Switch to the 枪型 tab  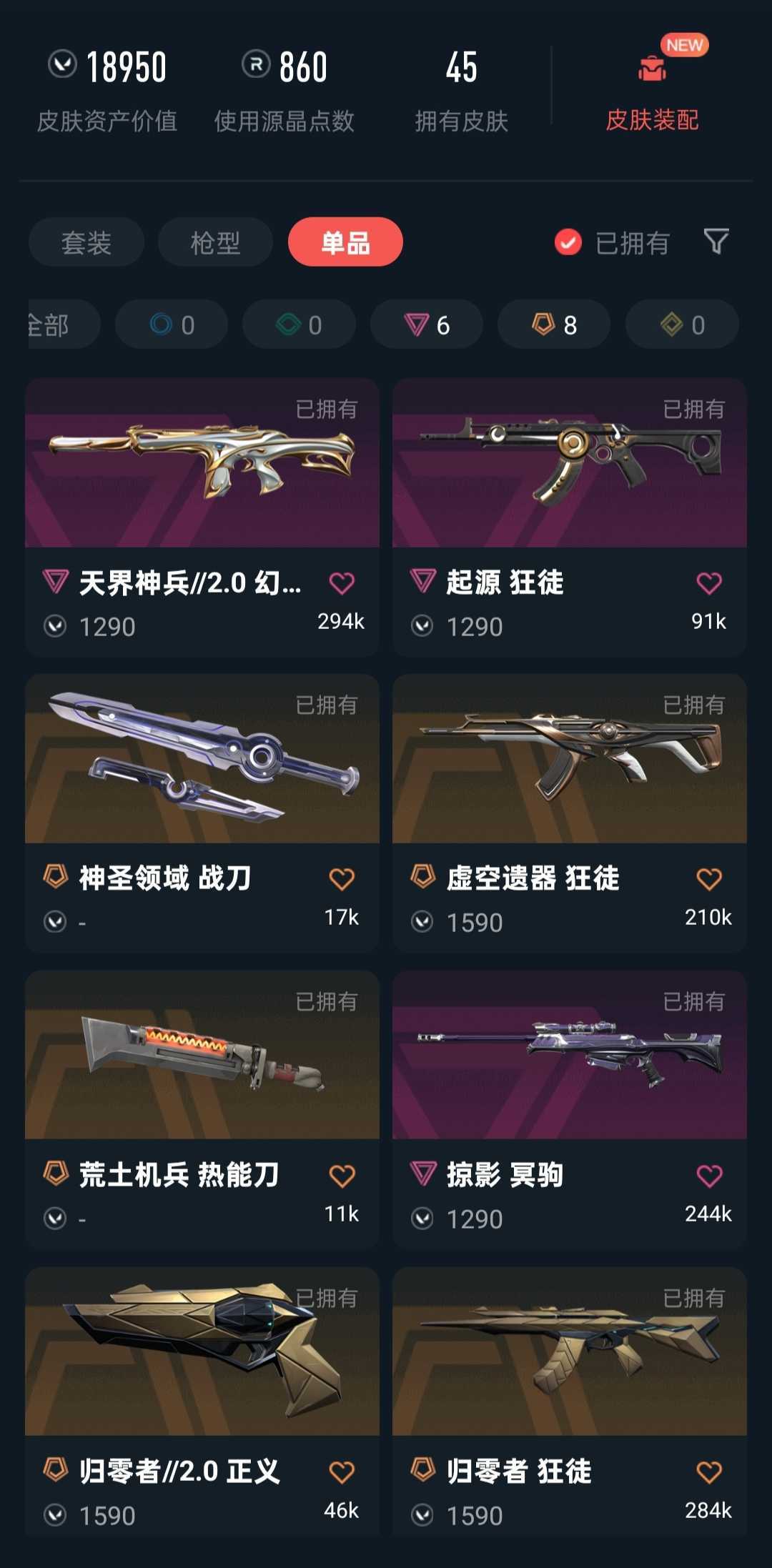point(215,242)
